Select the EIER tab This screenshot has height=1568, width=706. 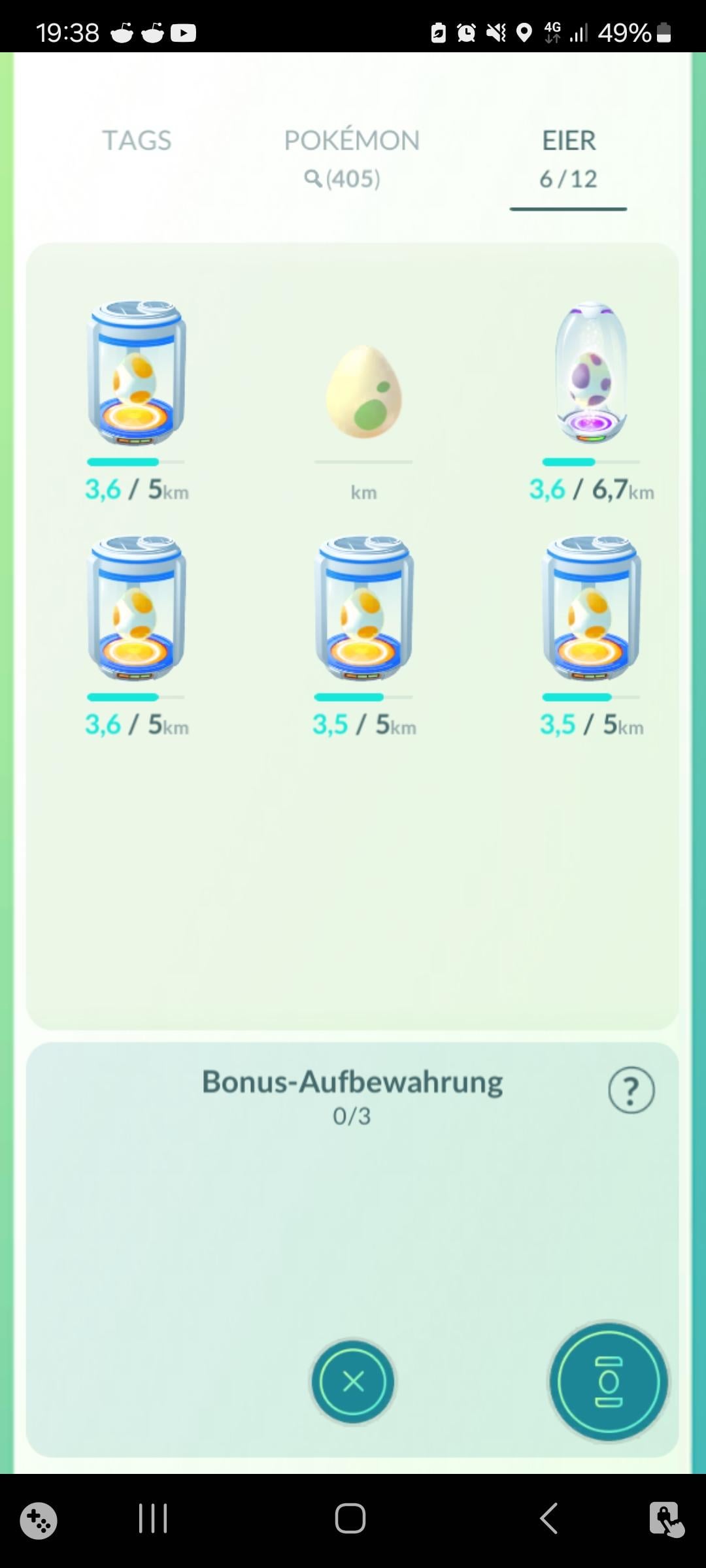pos(568,158)
